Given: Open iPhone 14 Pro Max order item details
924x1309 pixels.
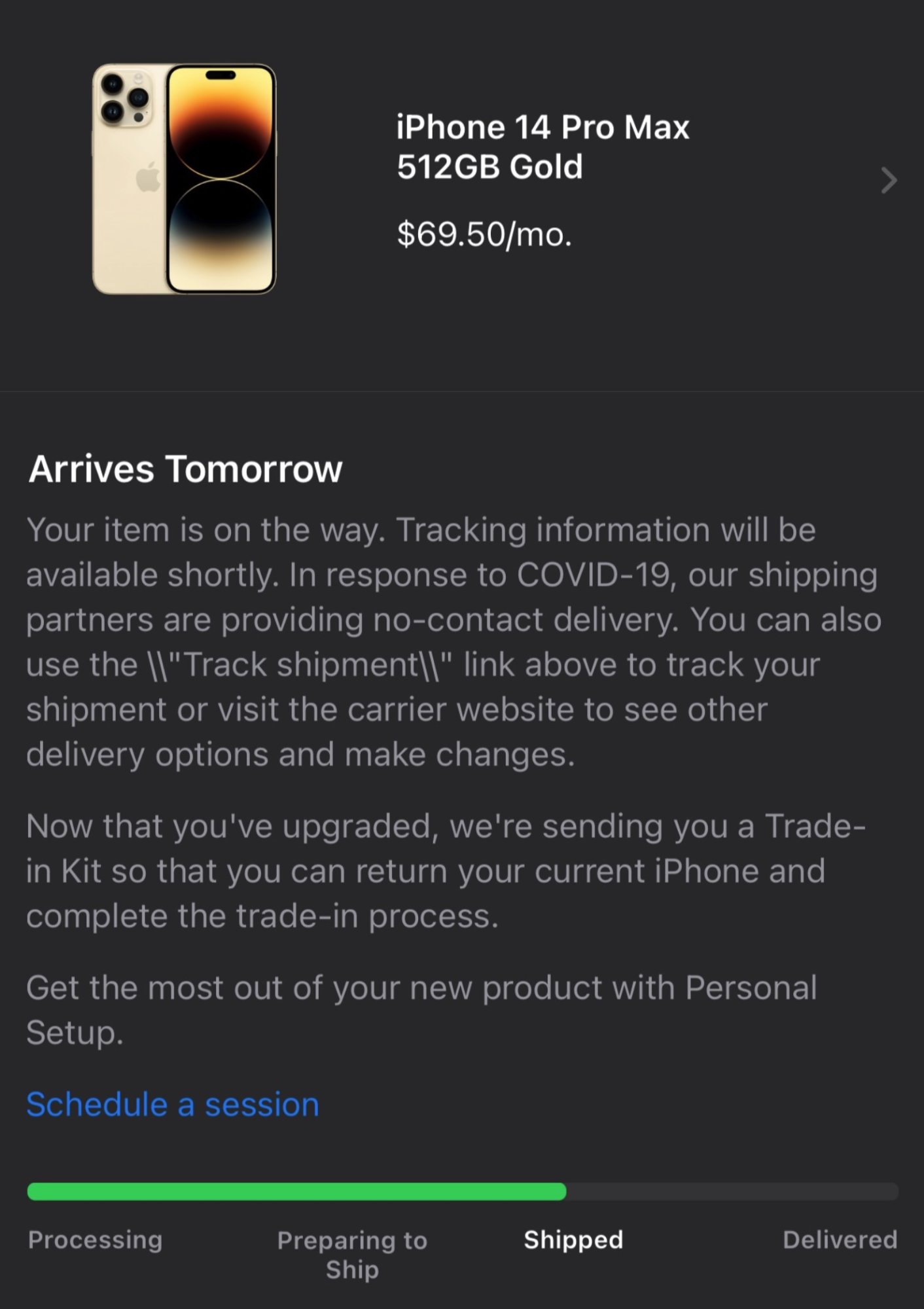Looking at the screenshot, I should tap(887, 180).
